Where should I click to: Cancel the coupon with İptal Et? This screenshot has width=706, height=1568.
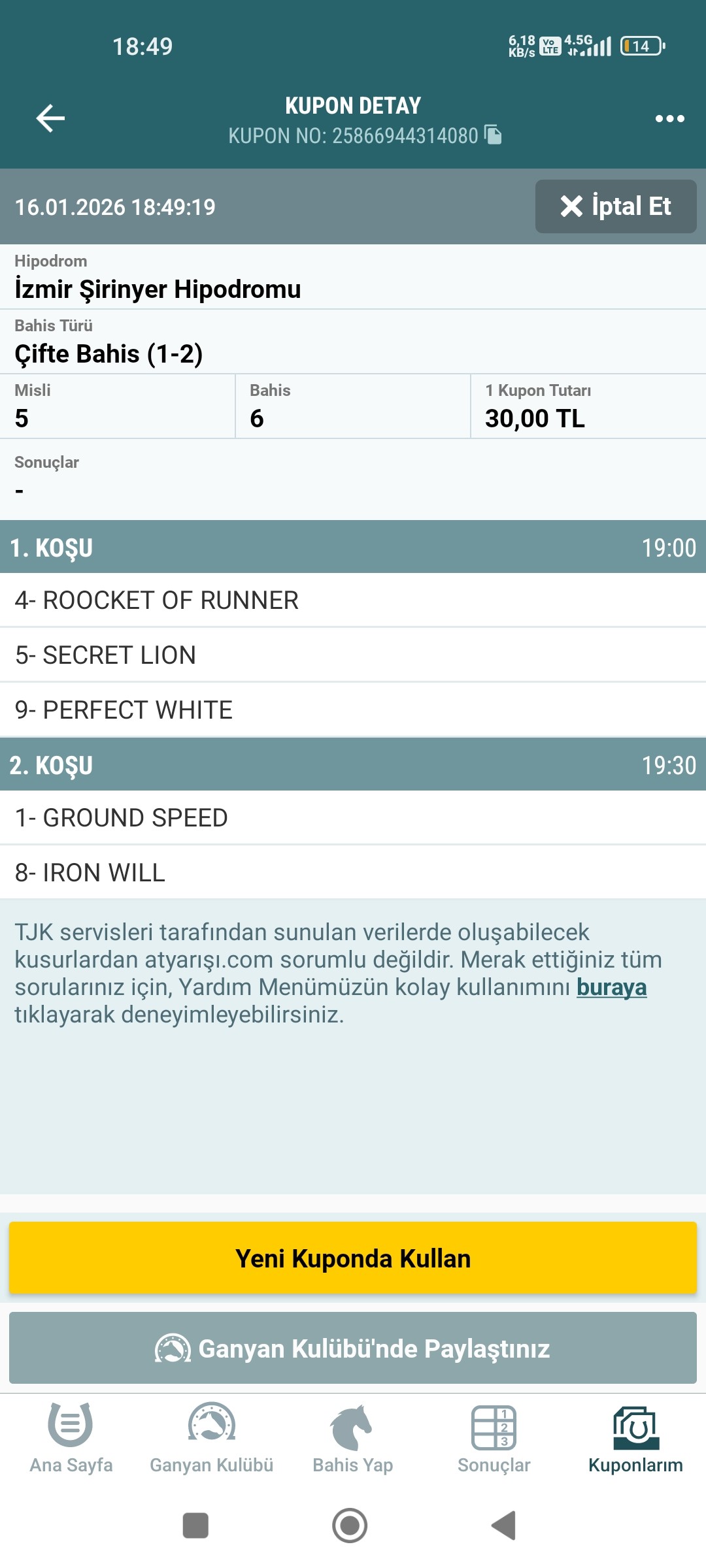point(616,206)
